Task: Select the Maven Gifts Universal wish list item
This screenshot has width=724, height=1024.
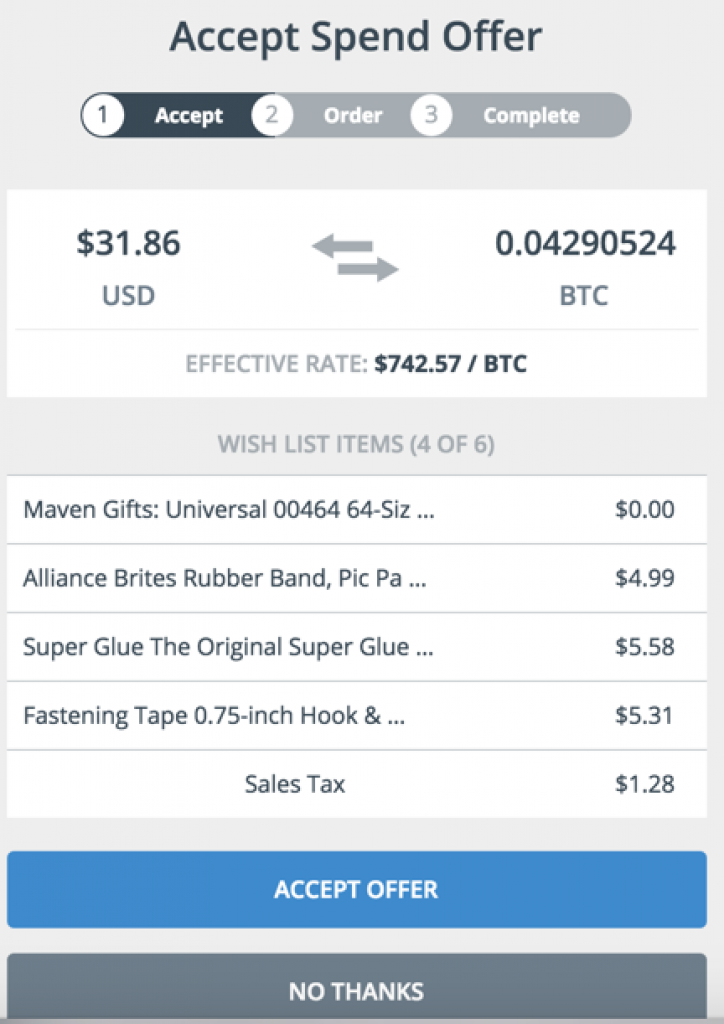Action: (x=356, y=510)
